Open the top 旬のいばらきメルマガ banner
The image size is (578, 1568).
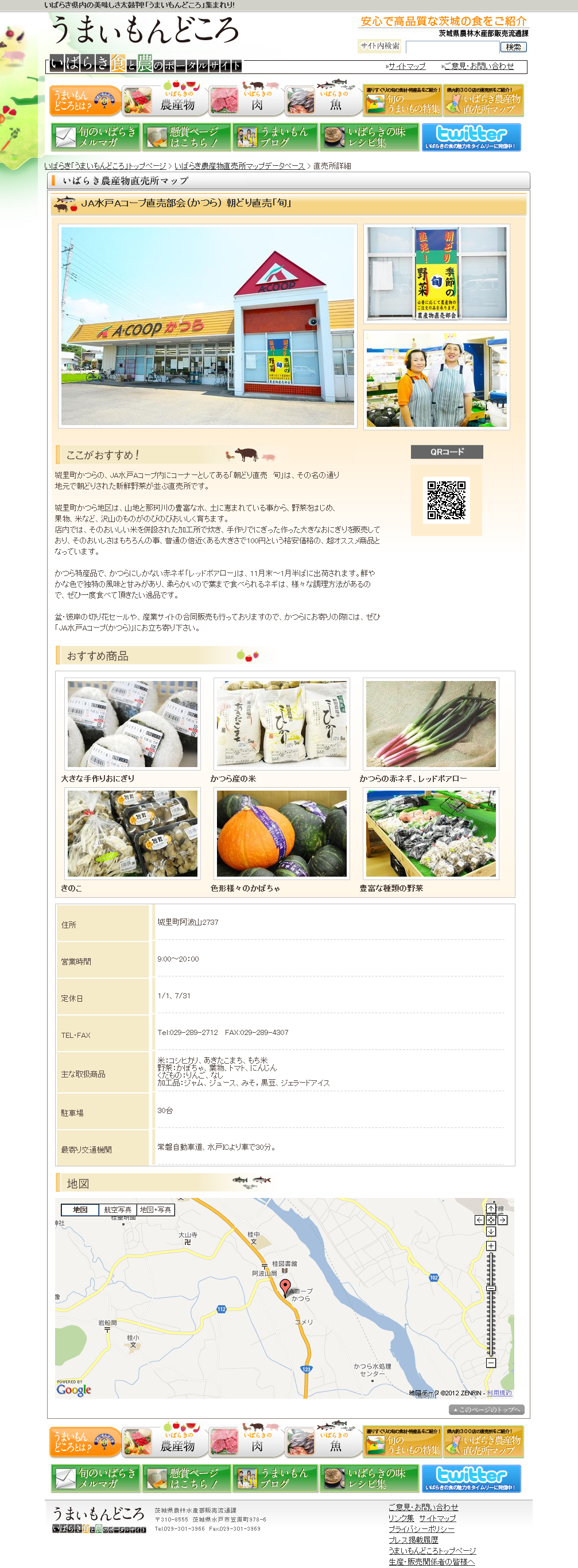click(x=96, y=137)
